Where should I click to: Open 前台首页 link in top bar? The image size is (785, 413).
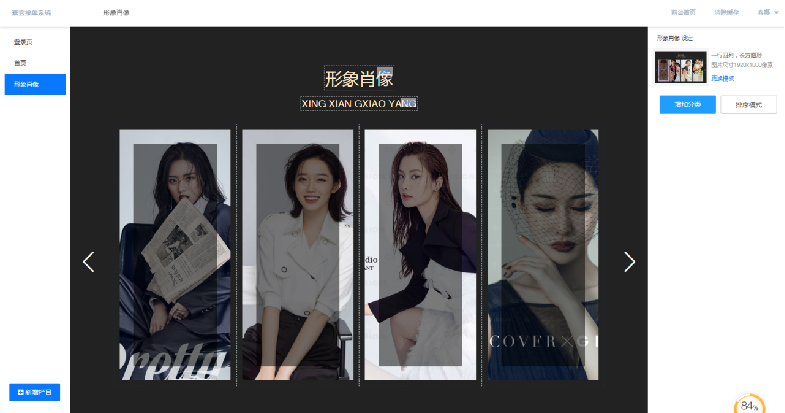(x=684, y=12)
